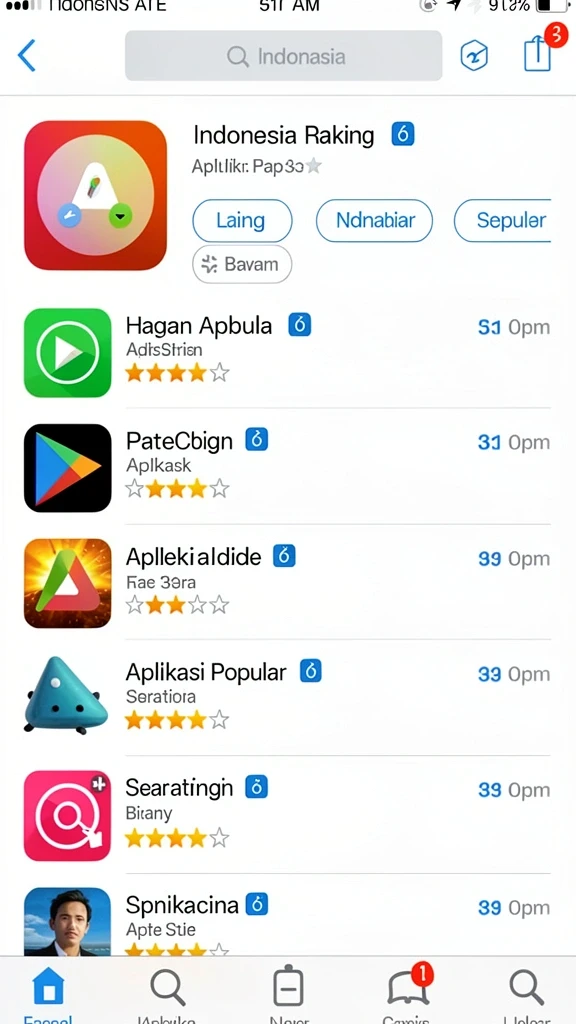Open the Searatingn app row
The width and height of the screenshot is (576, 1024).
287,816
